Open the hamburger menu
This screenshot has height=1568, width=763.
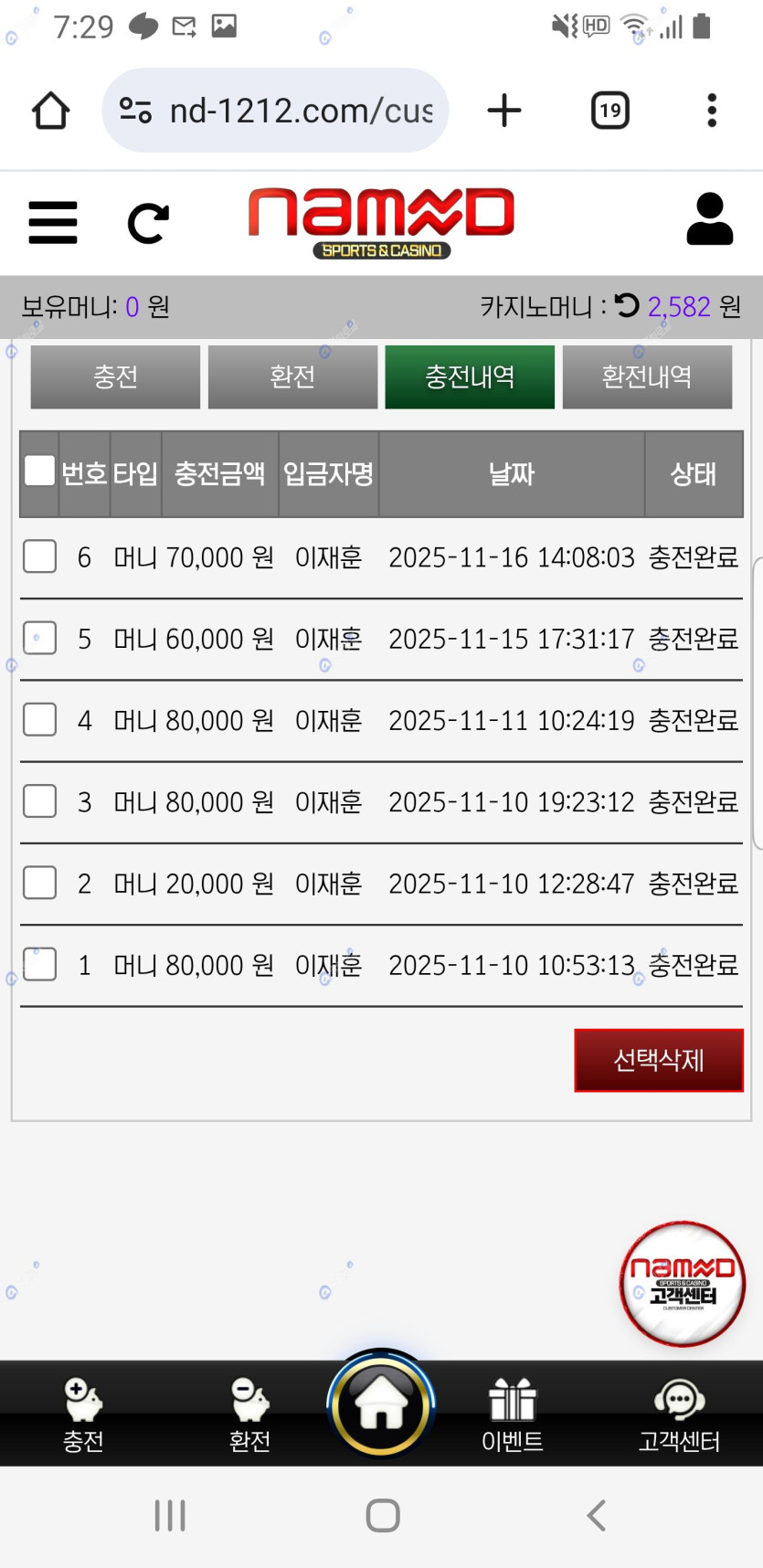(53, 222)
